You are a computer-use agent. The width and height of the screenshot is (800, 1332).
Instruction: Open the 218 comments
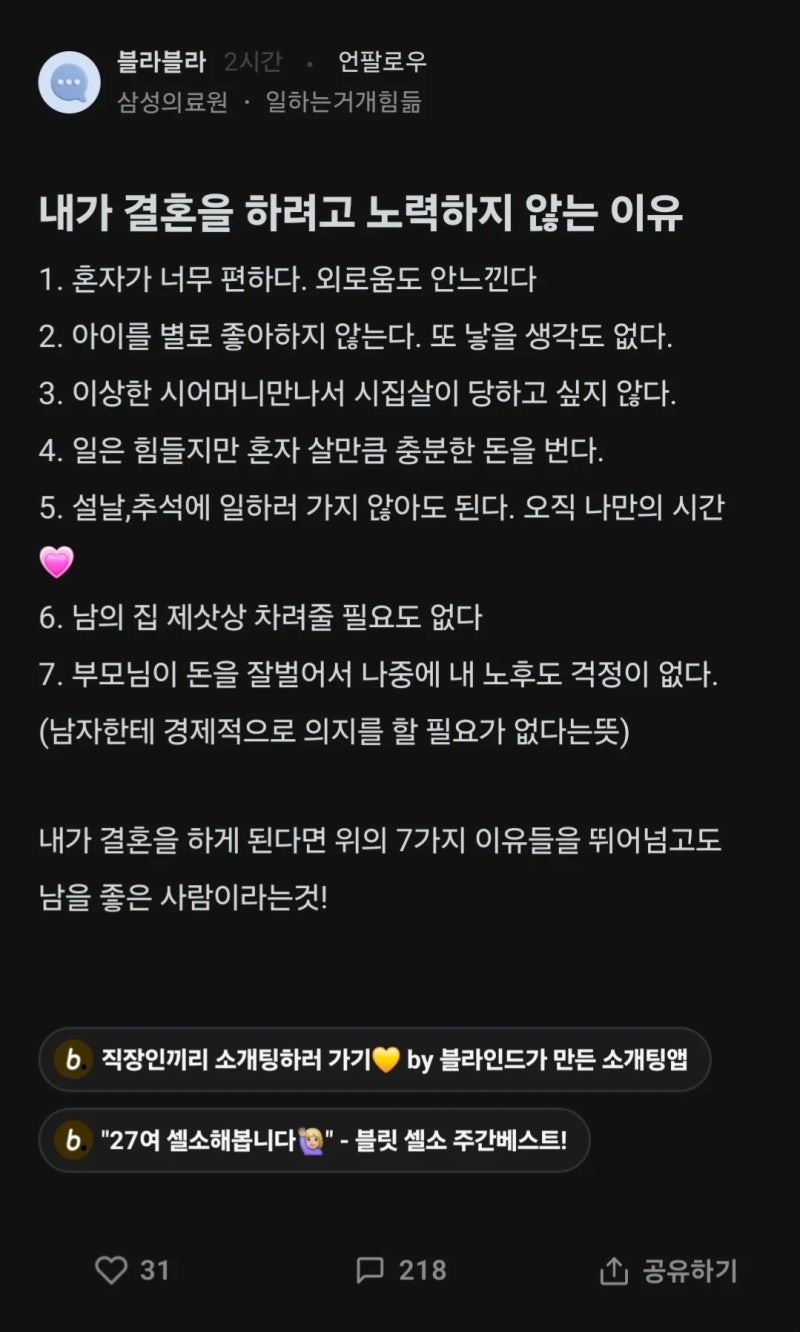pyautogui.click(x=401, y=1270)
